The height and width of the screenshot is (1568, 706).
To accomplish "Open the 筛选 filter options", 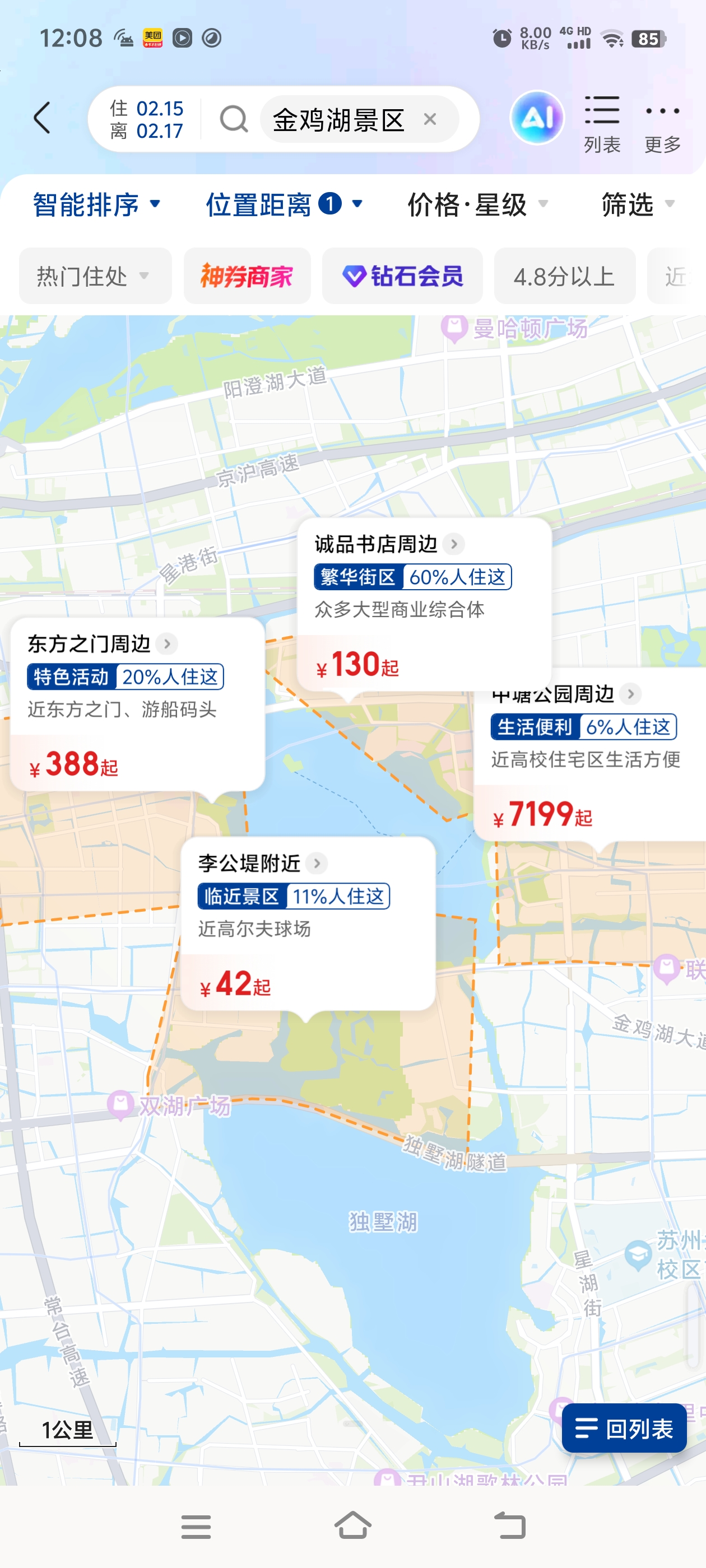I will pyautogui.click(x=637, y=204).
